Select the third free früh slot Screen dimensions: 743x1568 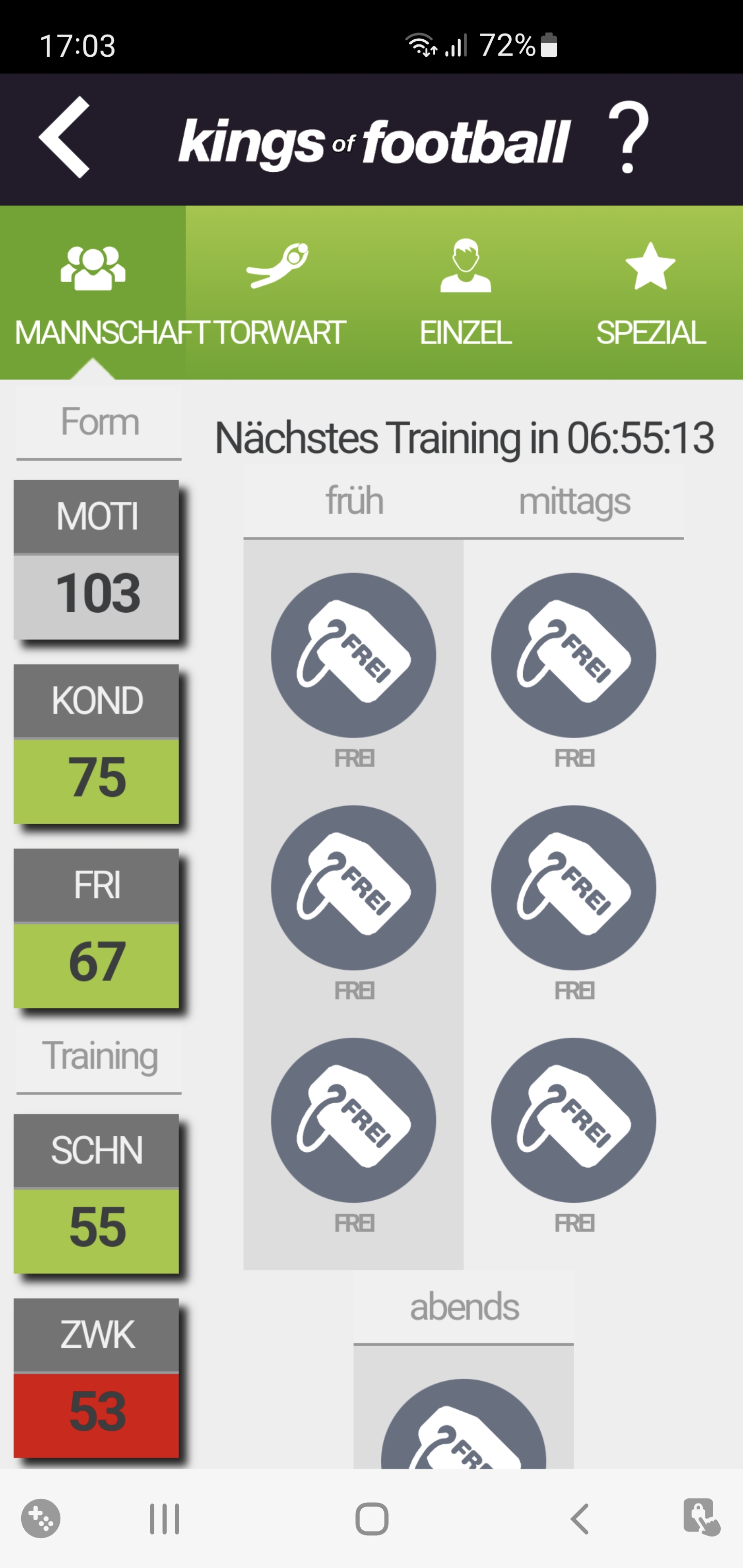click(353, 1120)
